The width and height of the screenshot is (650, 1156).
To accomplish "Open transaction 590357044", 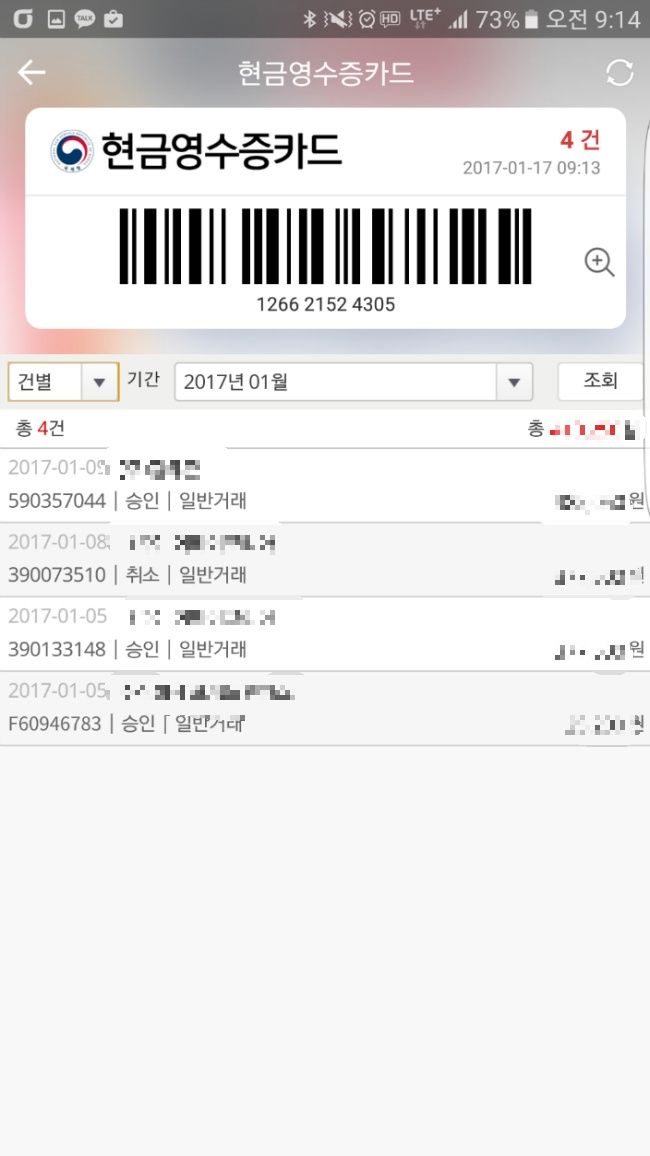I will 325,485.
